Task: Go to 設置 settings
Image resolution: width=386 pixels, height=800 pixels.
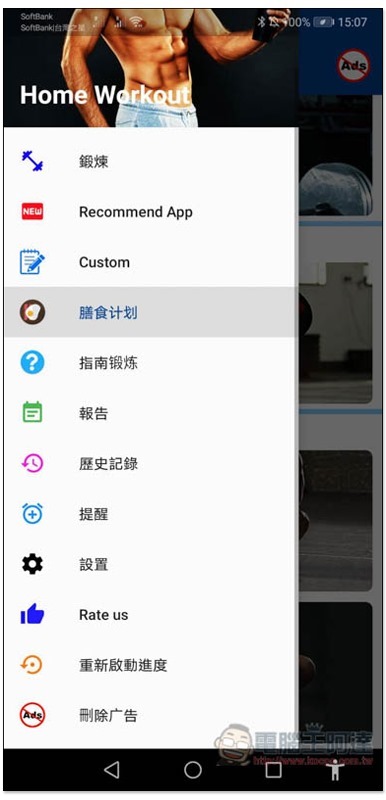Action: 150,564
